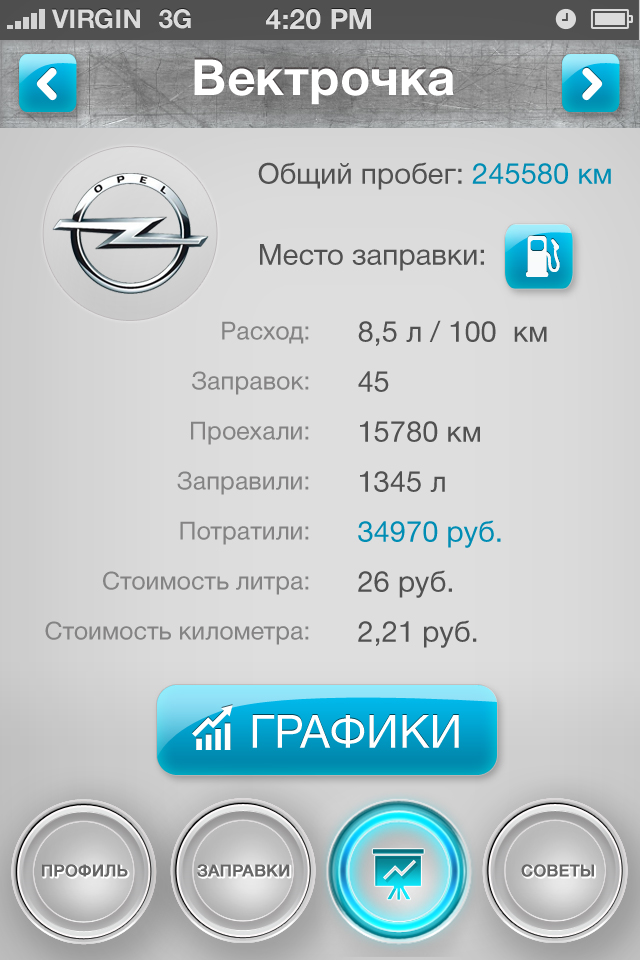Switch to the ПРОФИЛЬ tab
Viewport: 640px width, 960px height.
84,870
